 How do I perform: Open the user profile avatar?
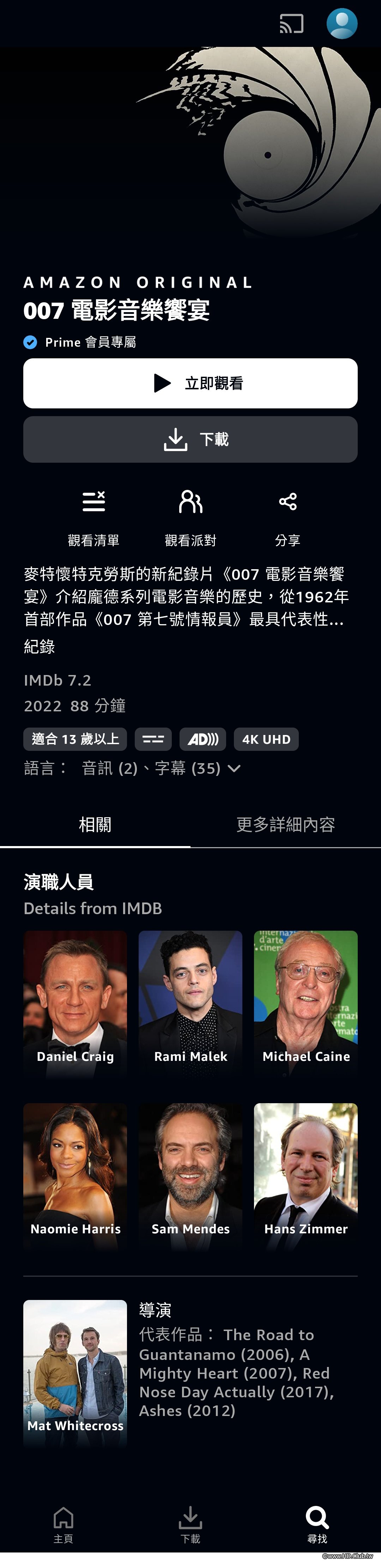pyautogui.click(x=342, y=24)
